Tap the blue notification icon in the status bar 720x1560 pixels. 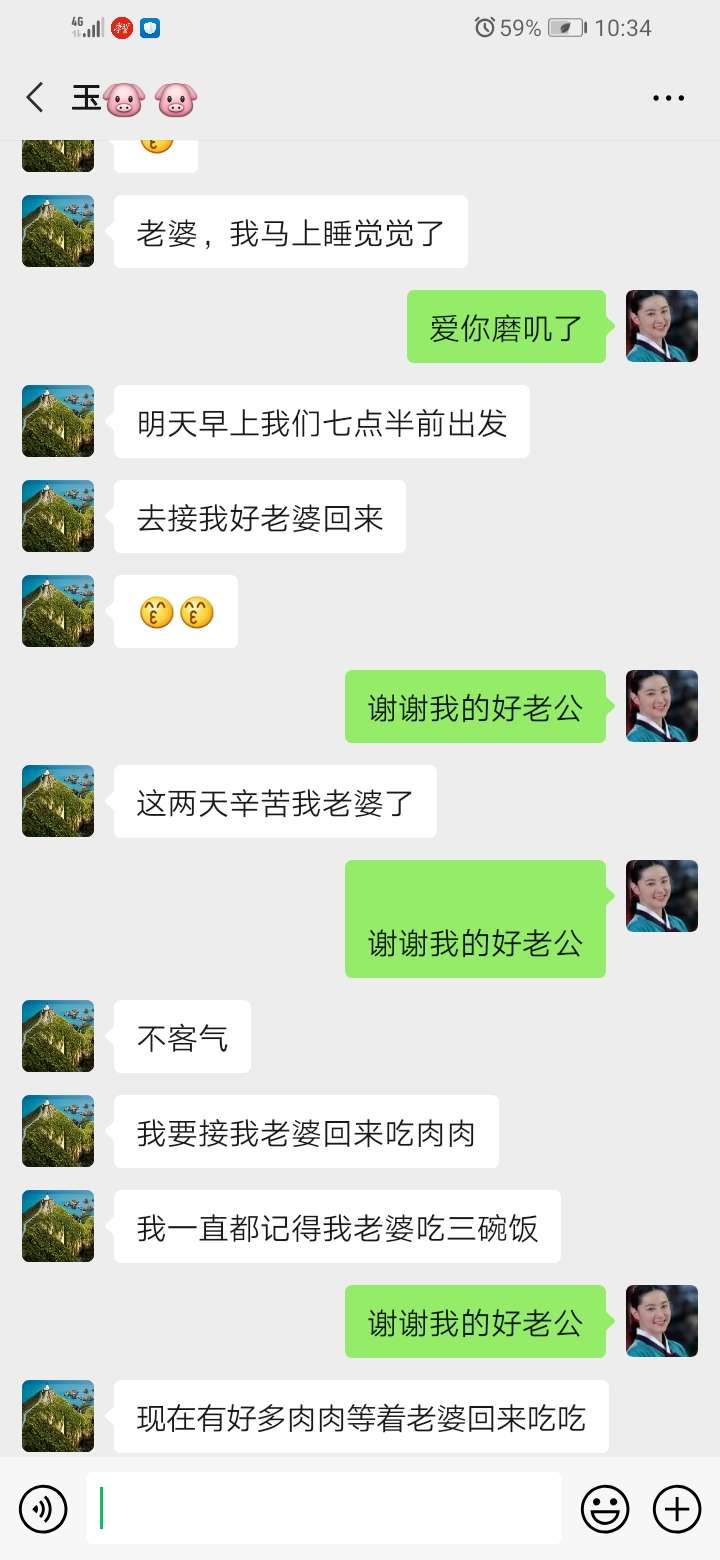(153, 28)
